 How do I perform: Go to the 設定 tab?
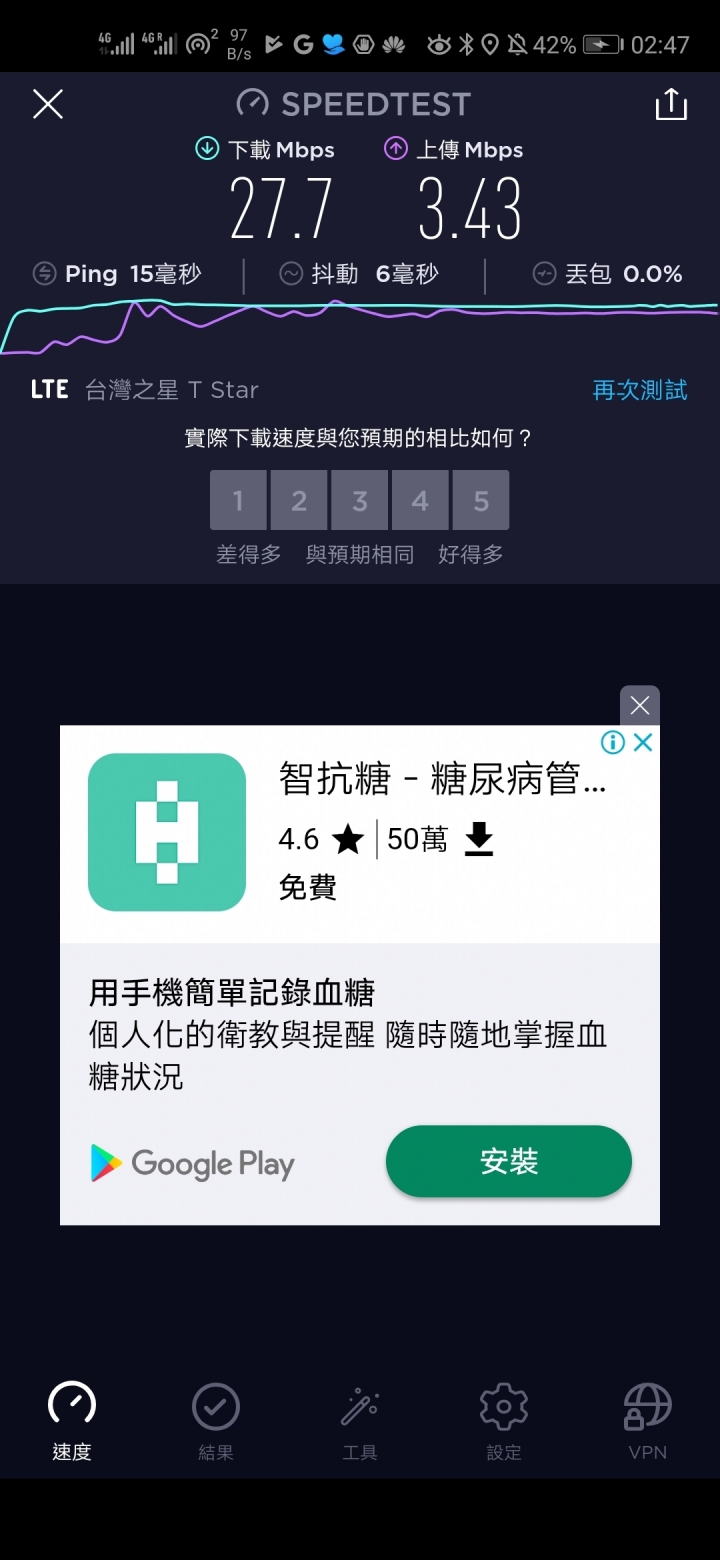pyautogui.click(x=504, y=1422)
